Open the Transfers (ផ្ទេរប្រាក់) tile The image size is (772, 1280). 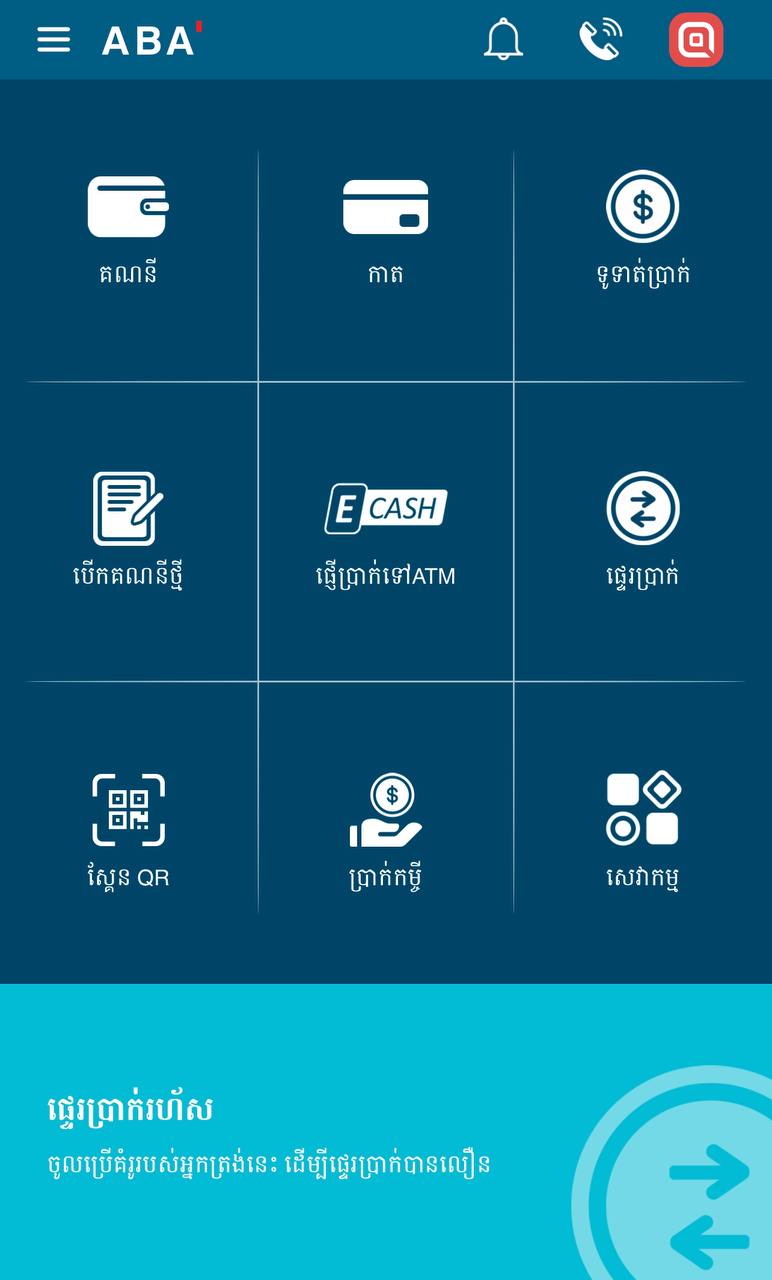point(643,532)
